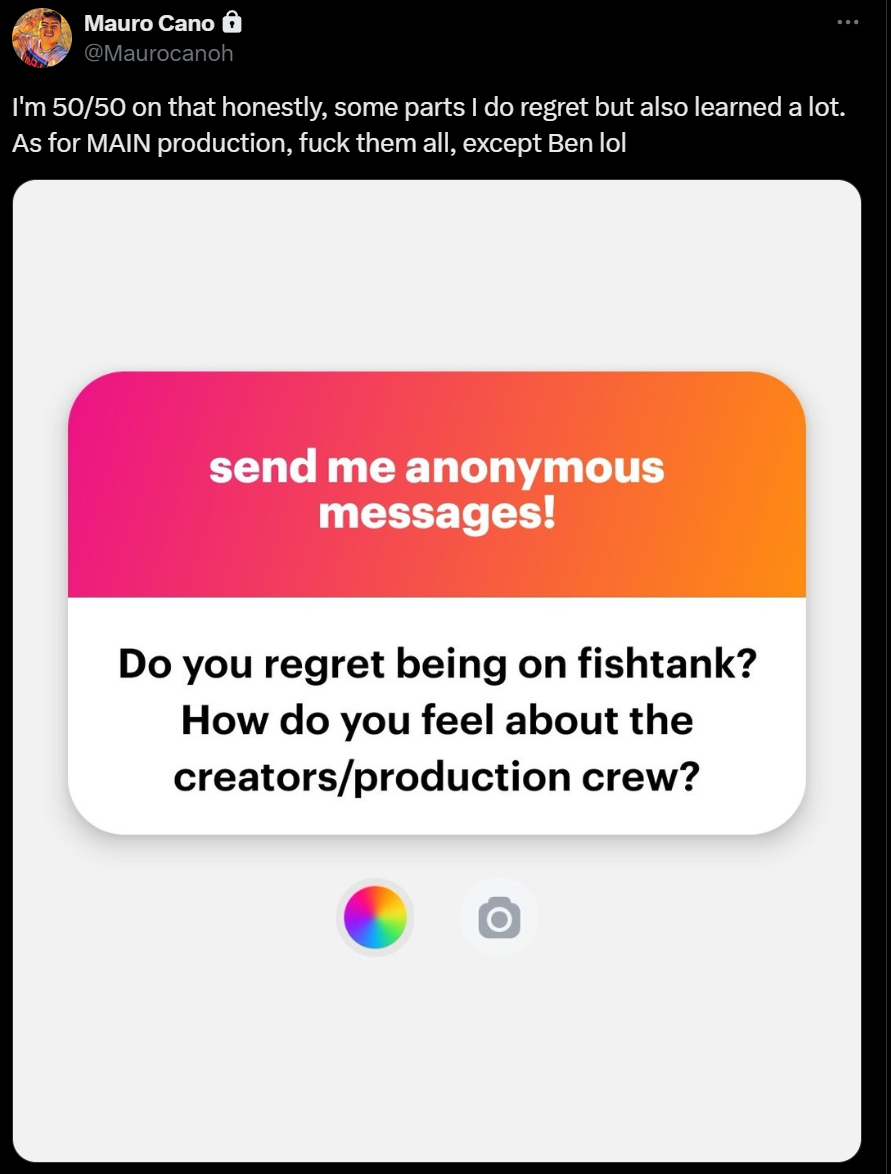Viewport: 891px width, 1174px height.
Task: Open the post's three-dot overflow menu
Action: pyautogui.click(x=848, y=22)
